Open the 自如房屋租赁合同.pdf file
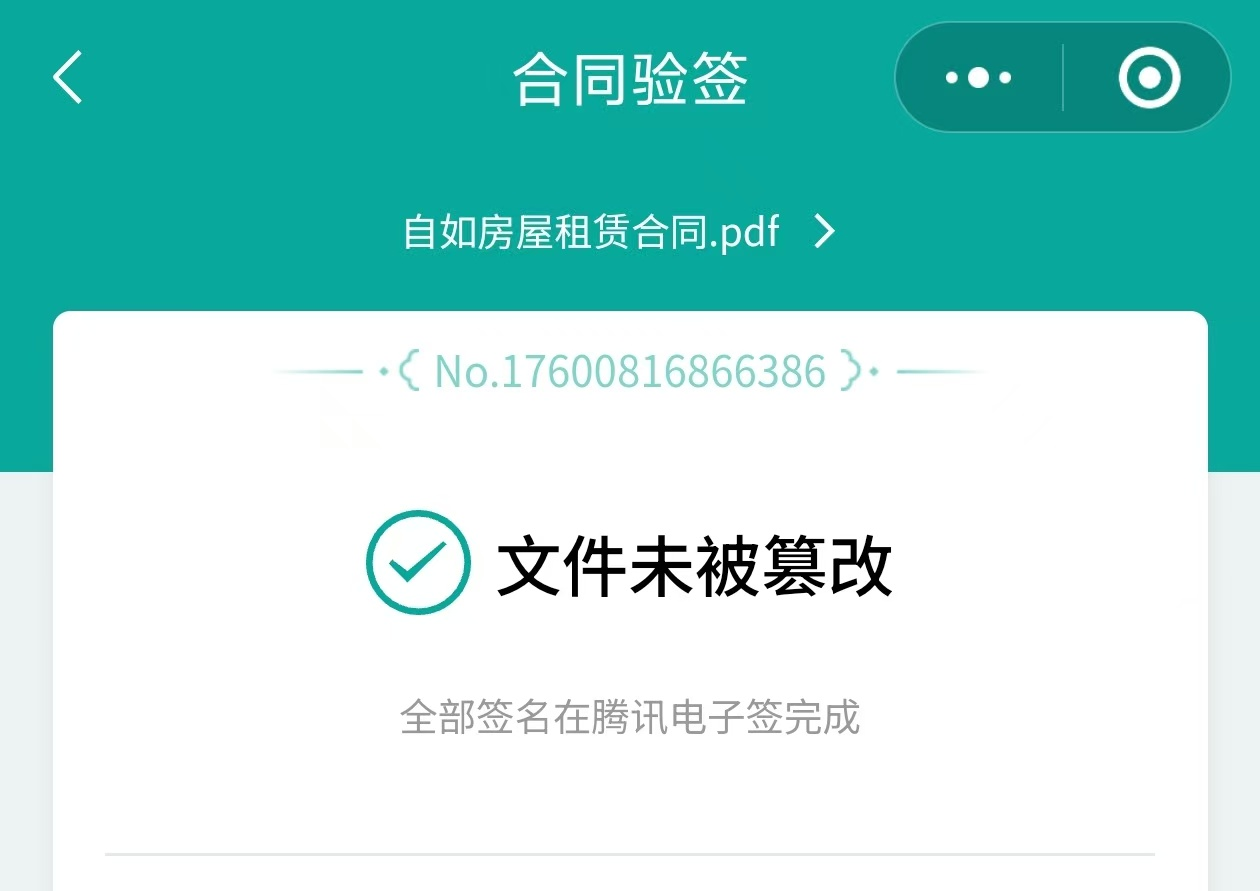Viewport: 1260px width, 891px height. (617, 232)
